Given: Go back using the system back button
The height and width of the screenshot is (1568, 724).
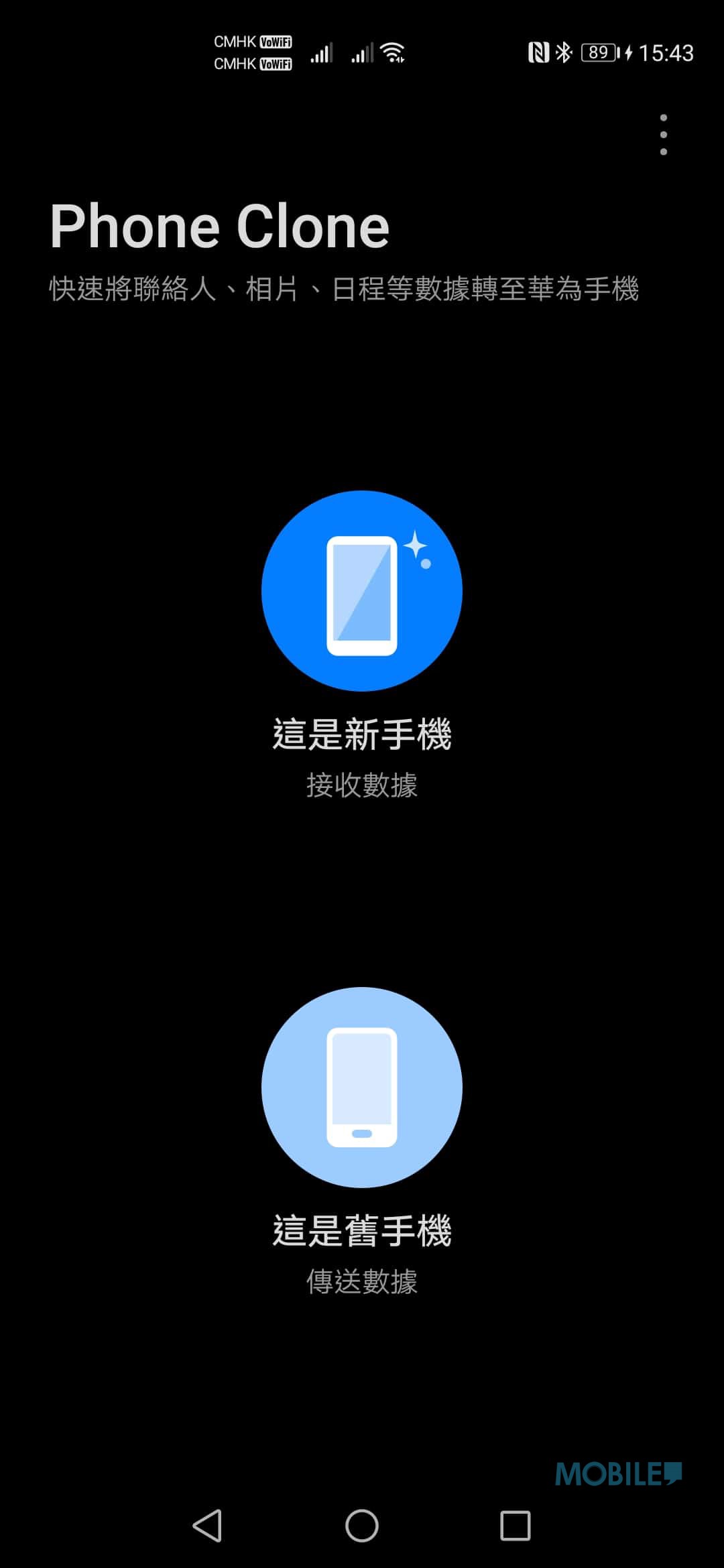Looking at the screenshot, I should click(x=207, y=1526).
